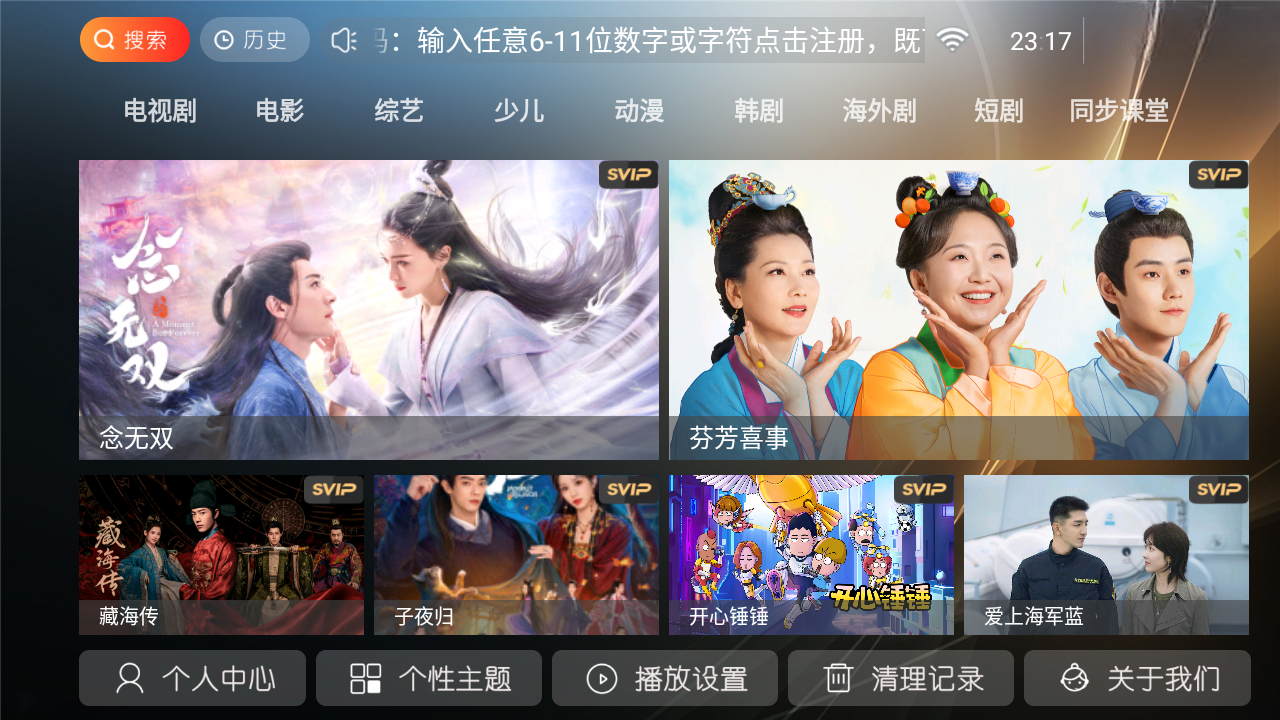
Task: Switch to the 韩剧 tab
Action: pos(759,111)
